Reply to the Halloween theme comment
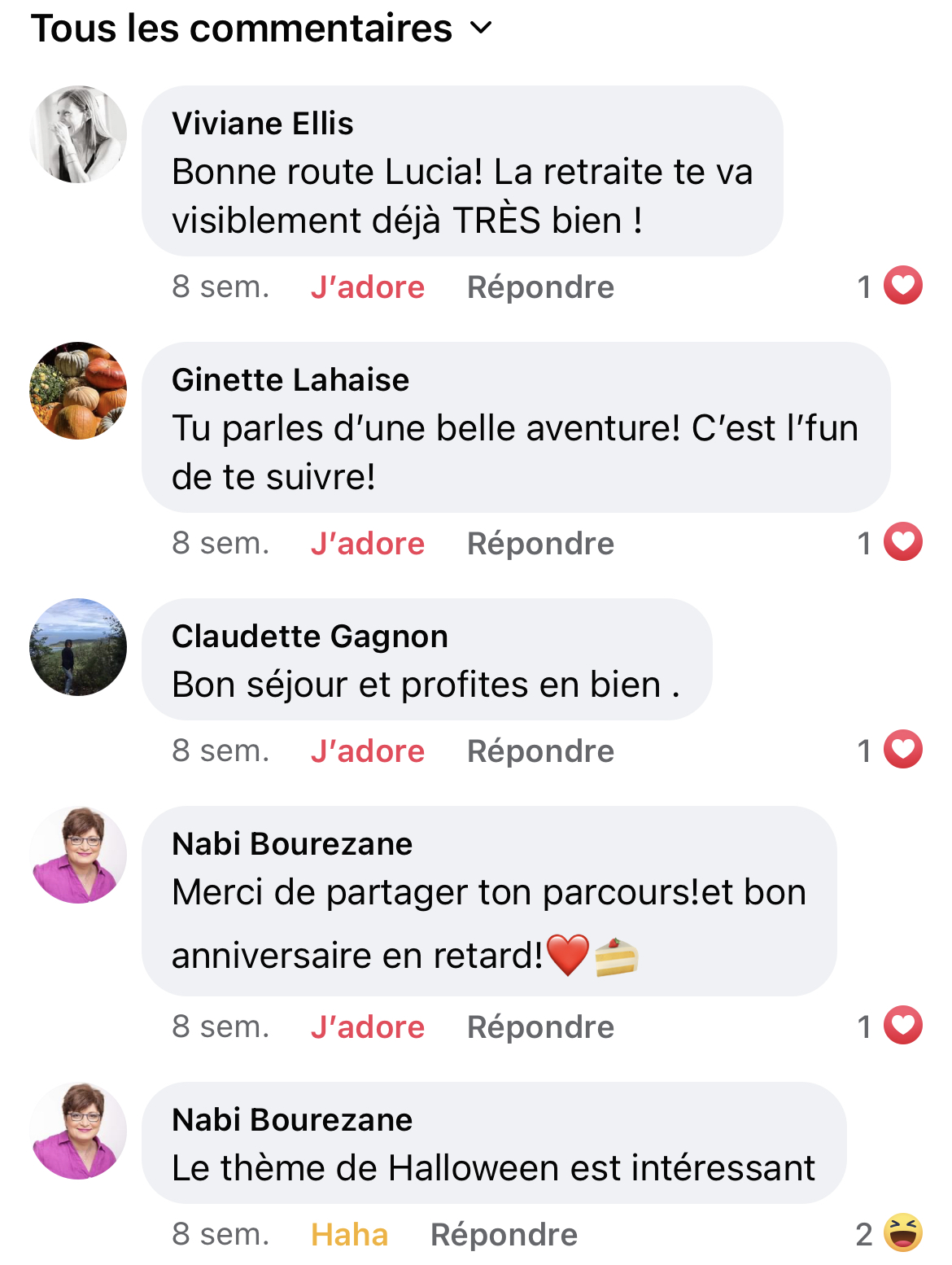This screenshot has height=1265, width=952. point(504,1235)
